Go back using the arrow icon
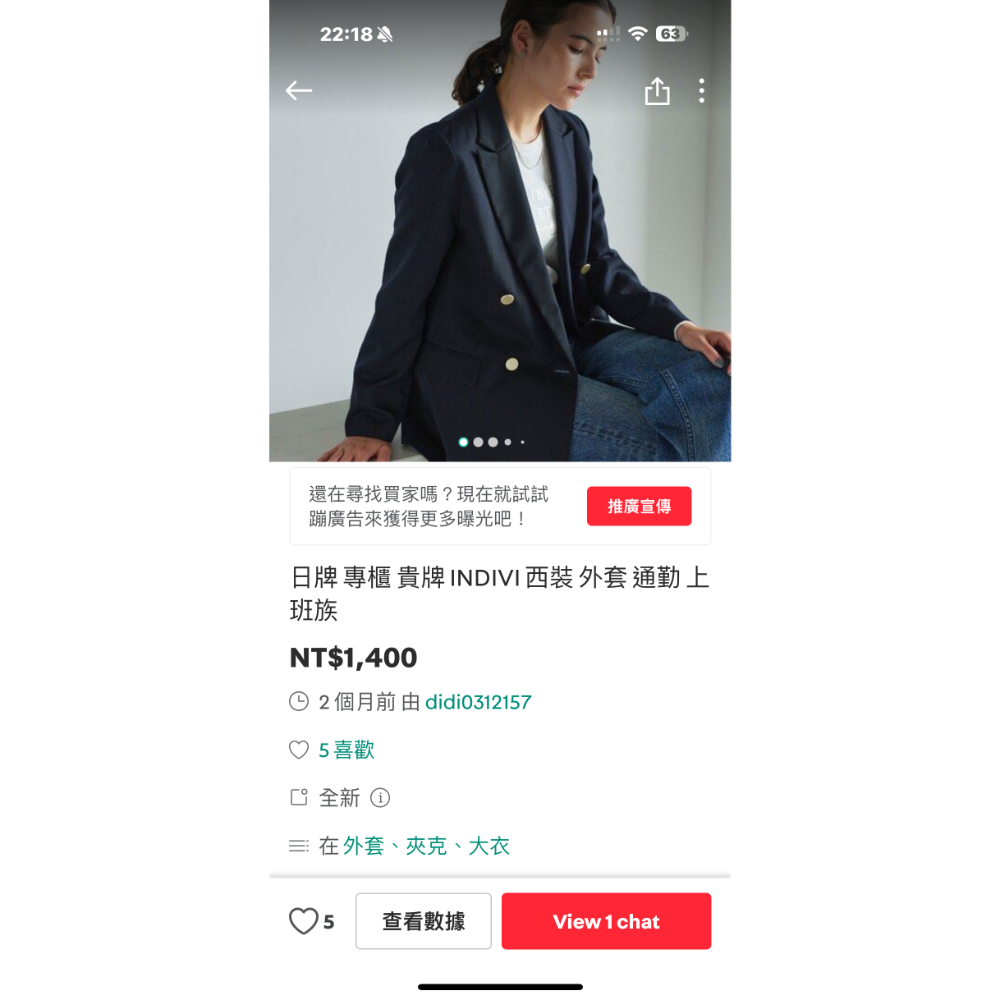The width and height of the screenshot is (1000, 1000). tap(299, 91)
